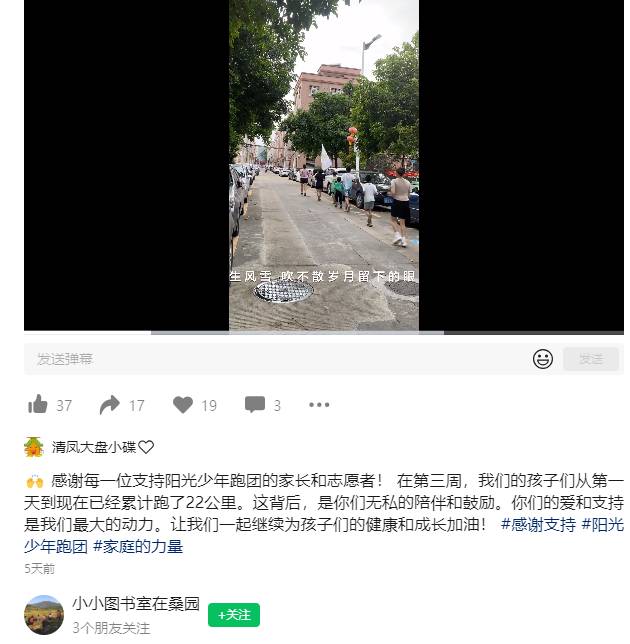
Task: Like this video with the thumbs-up
Action: (x=39, y=405)
